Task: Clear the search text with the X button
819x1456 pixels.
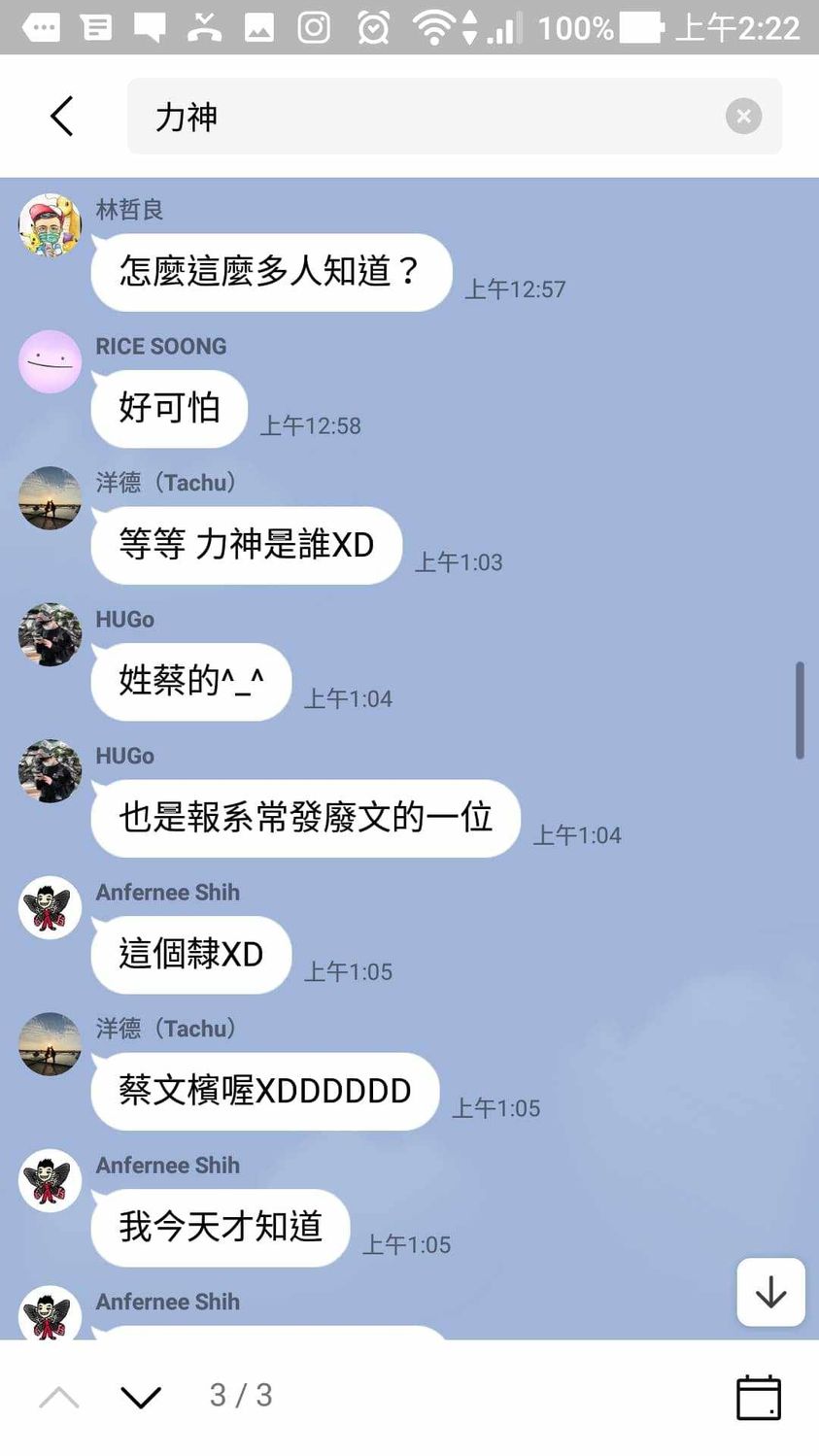Action: [743, 117]
